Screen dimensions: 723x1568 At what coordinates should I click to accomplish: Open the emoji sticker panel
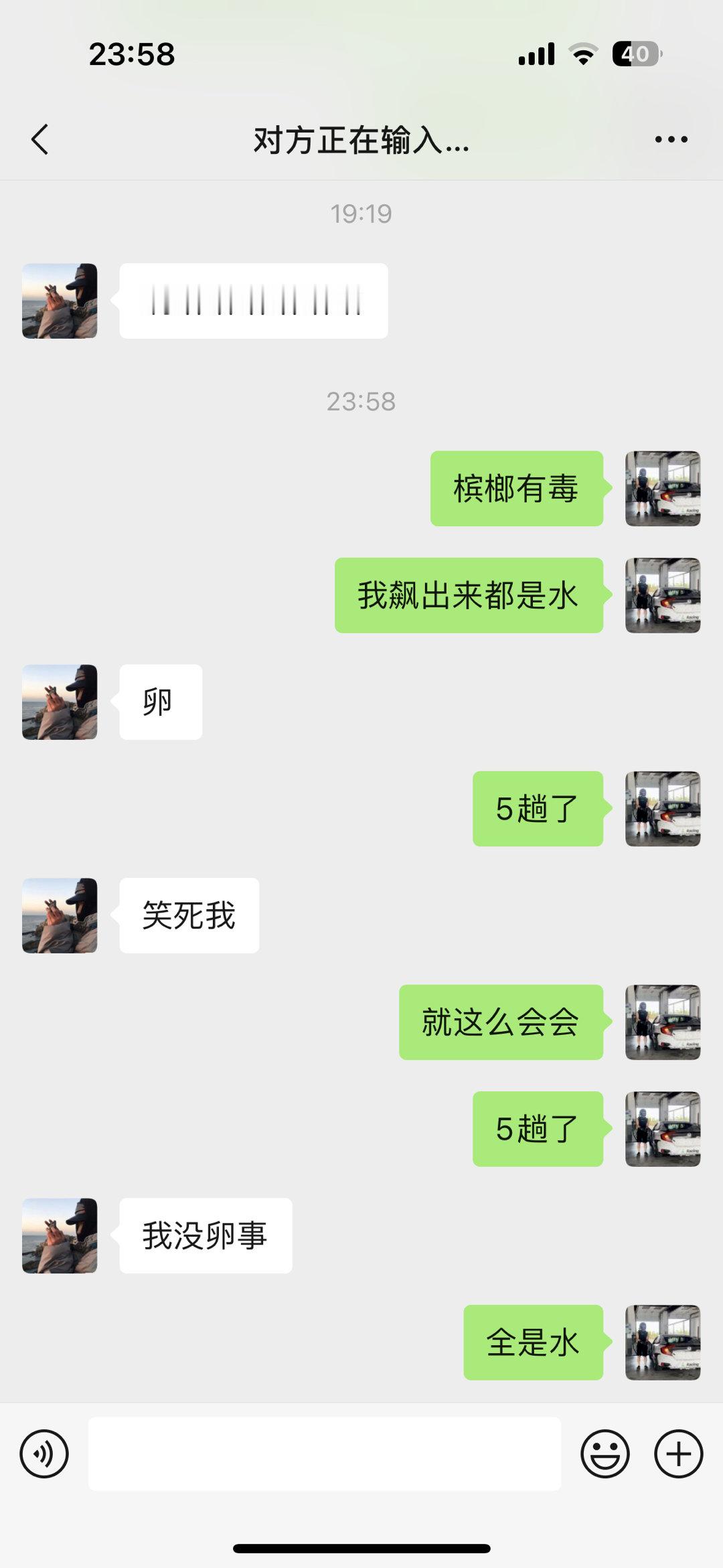pyautogui.click(x=605, y=1454)
